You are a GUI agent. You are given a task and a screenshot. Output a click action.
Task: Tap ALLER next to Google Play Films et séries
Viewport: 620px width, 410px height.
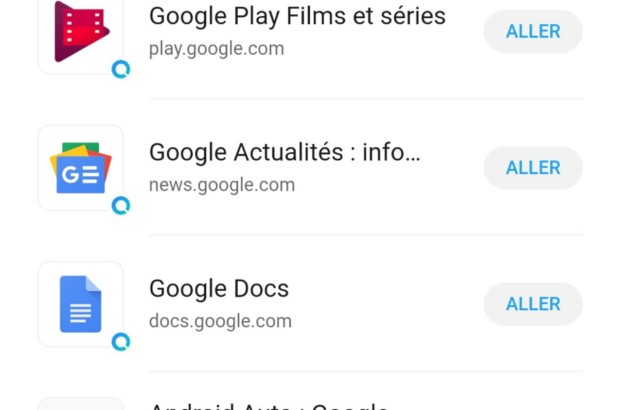[x=532, y=32]
